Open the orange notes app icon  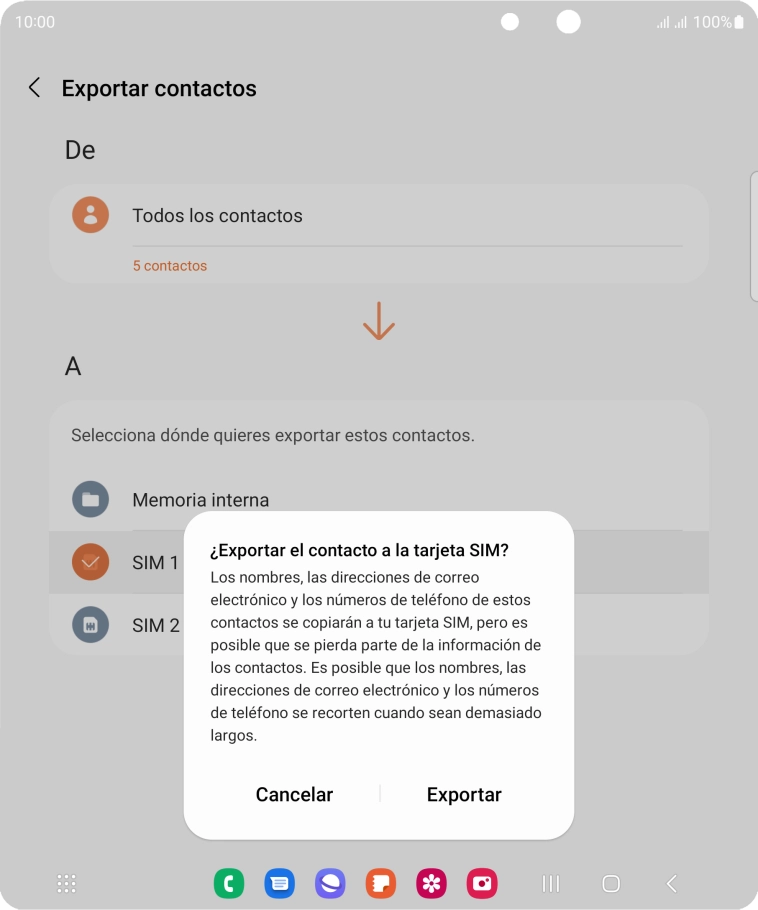(x=381, y=883)
